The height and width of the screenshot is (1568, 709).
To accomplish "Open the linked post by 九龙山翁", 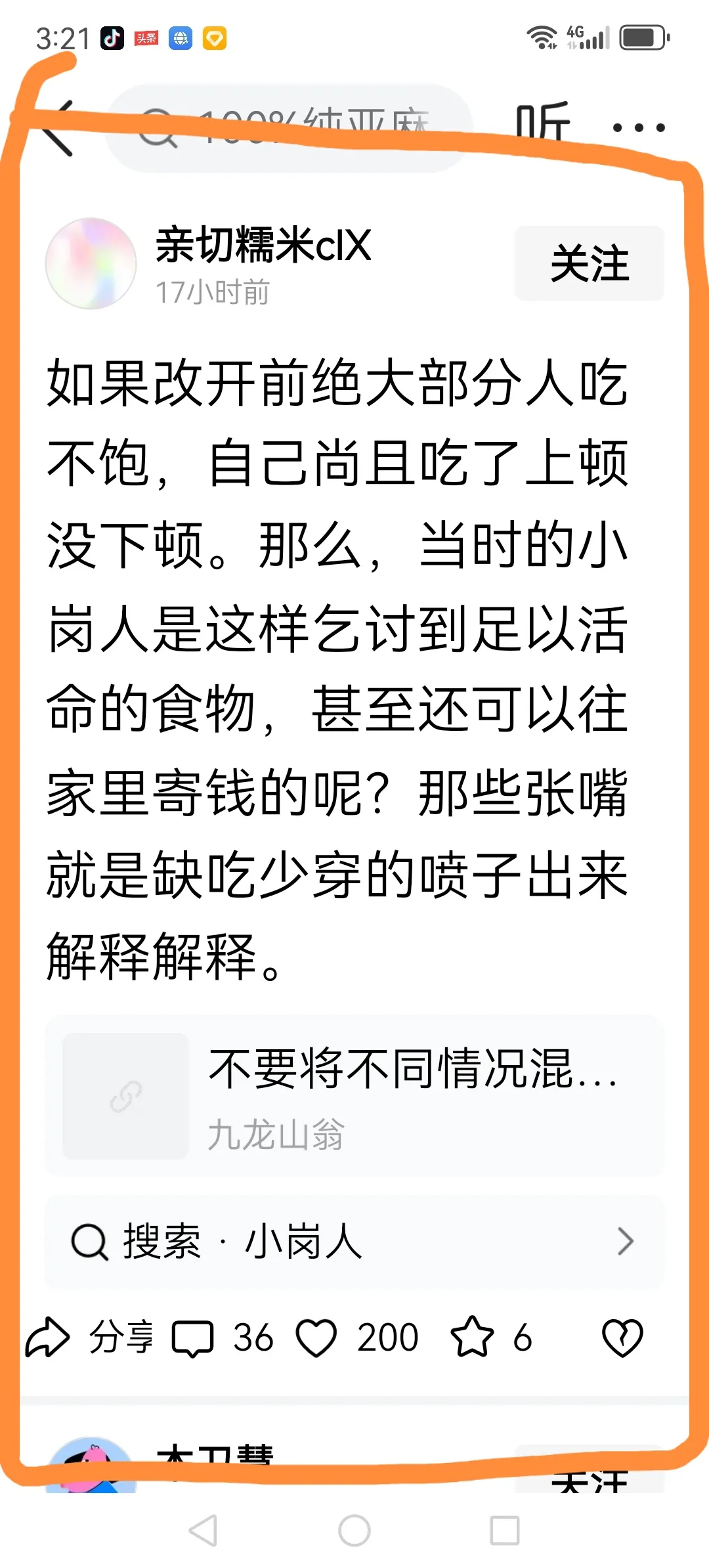I will click(354, 1095).
